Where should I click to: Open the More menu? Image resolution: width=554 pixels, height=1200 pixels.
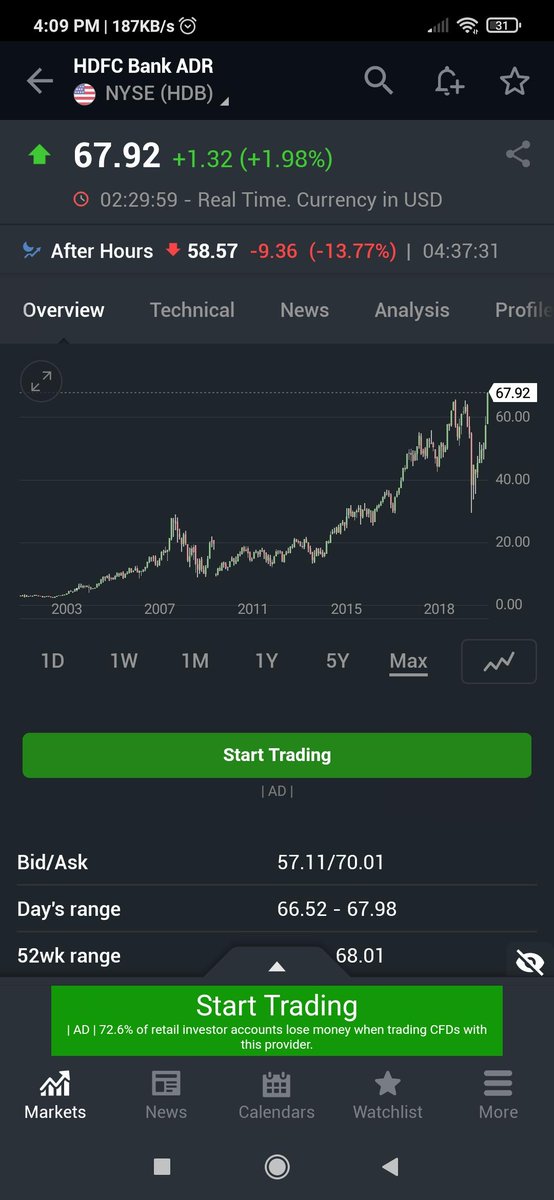pyautogui.click(x=497, y=1095)
